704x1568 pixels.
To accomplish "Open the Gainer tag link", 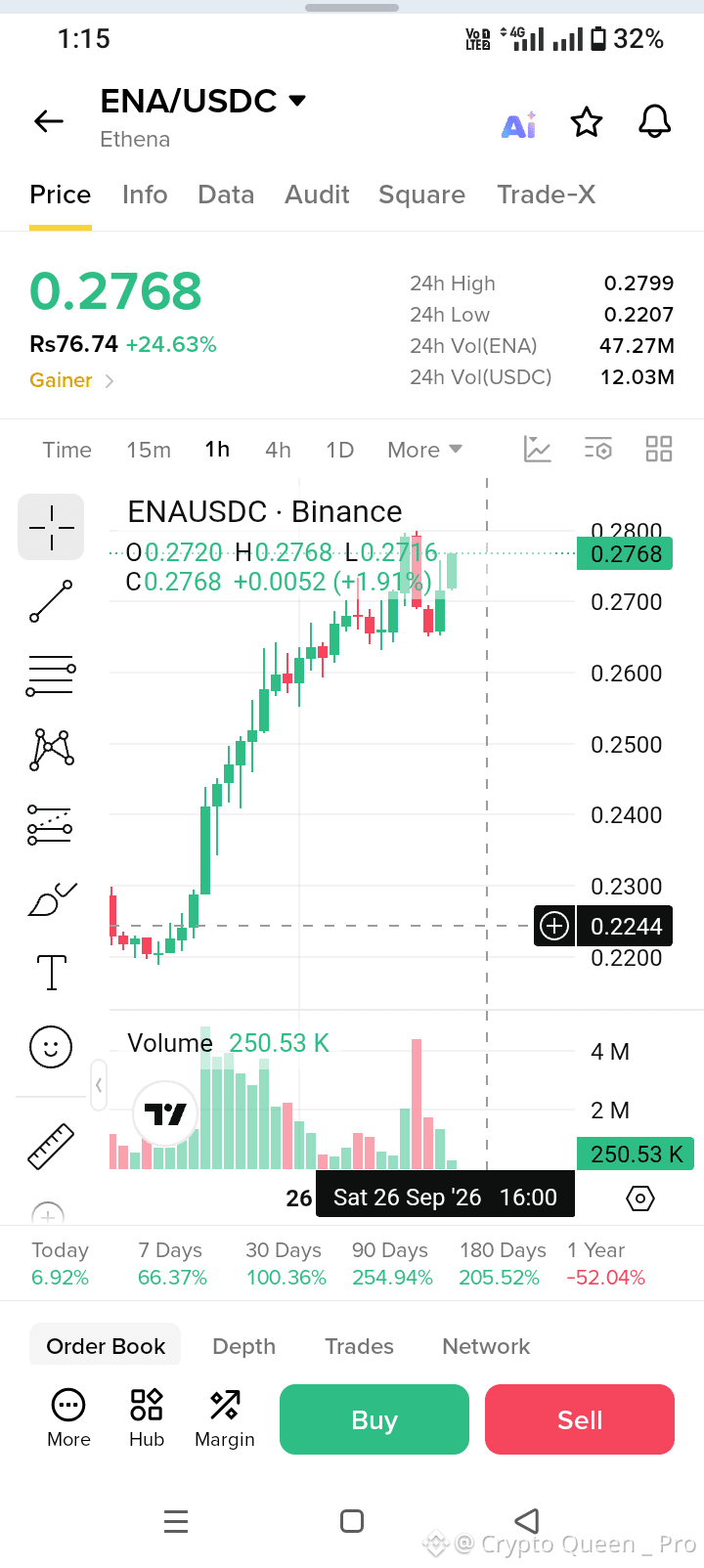I will coord(71,380).
